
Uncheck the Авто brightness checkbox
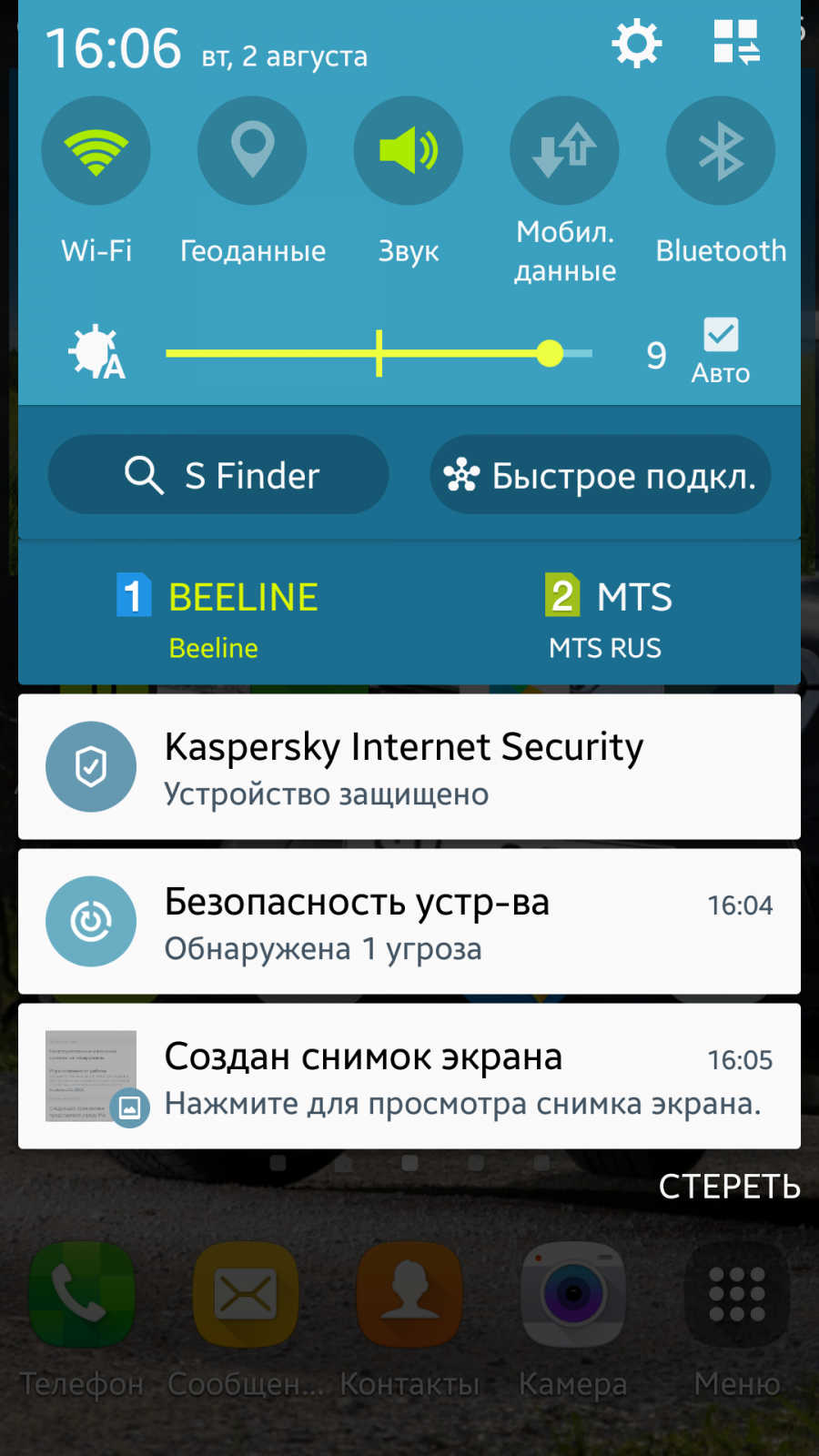pyautogui.click(x=721, y=335)
